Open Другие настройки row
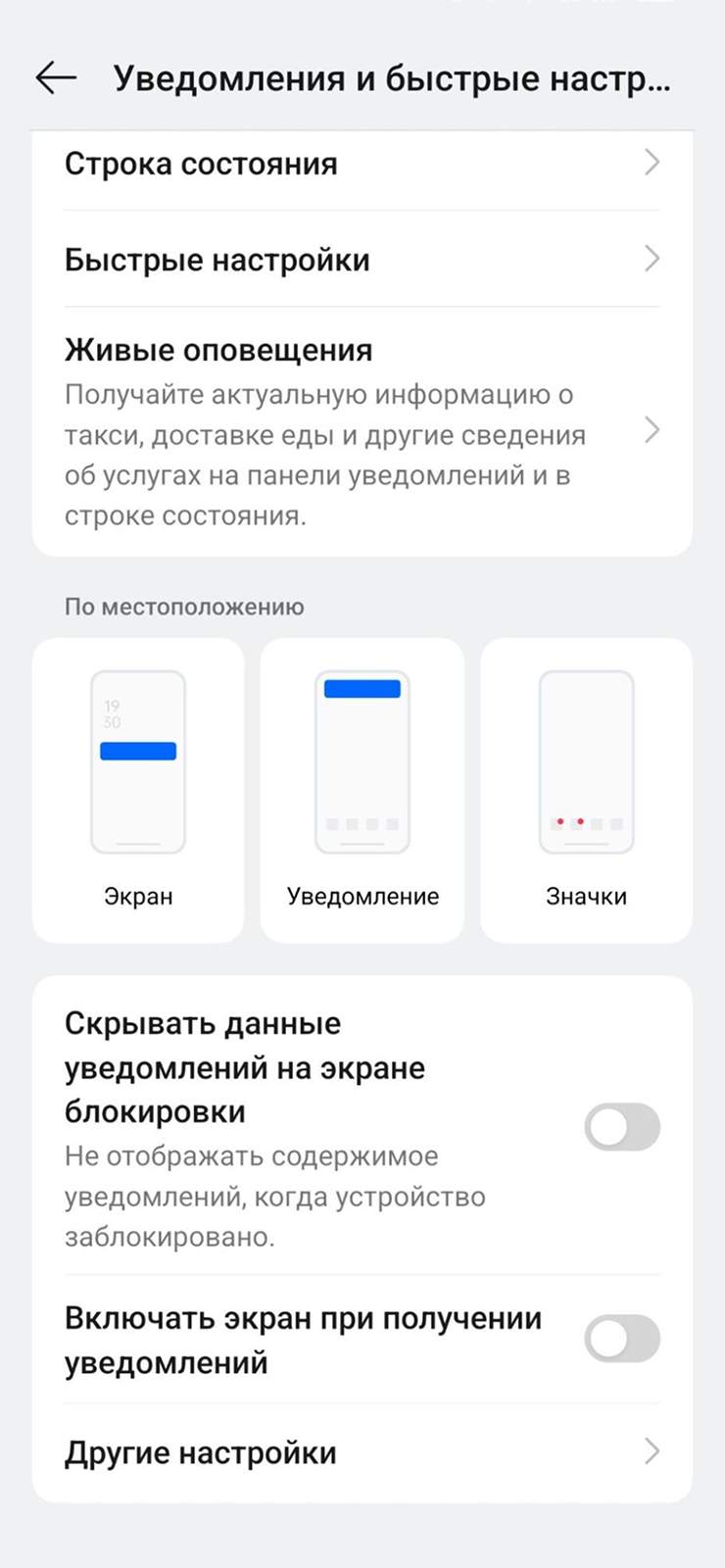The image size is (725, 1568). point(362,1452)
